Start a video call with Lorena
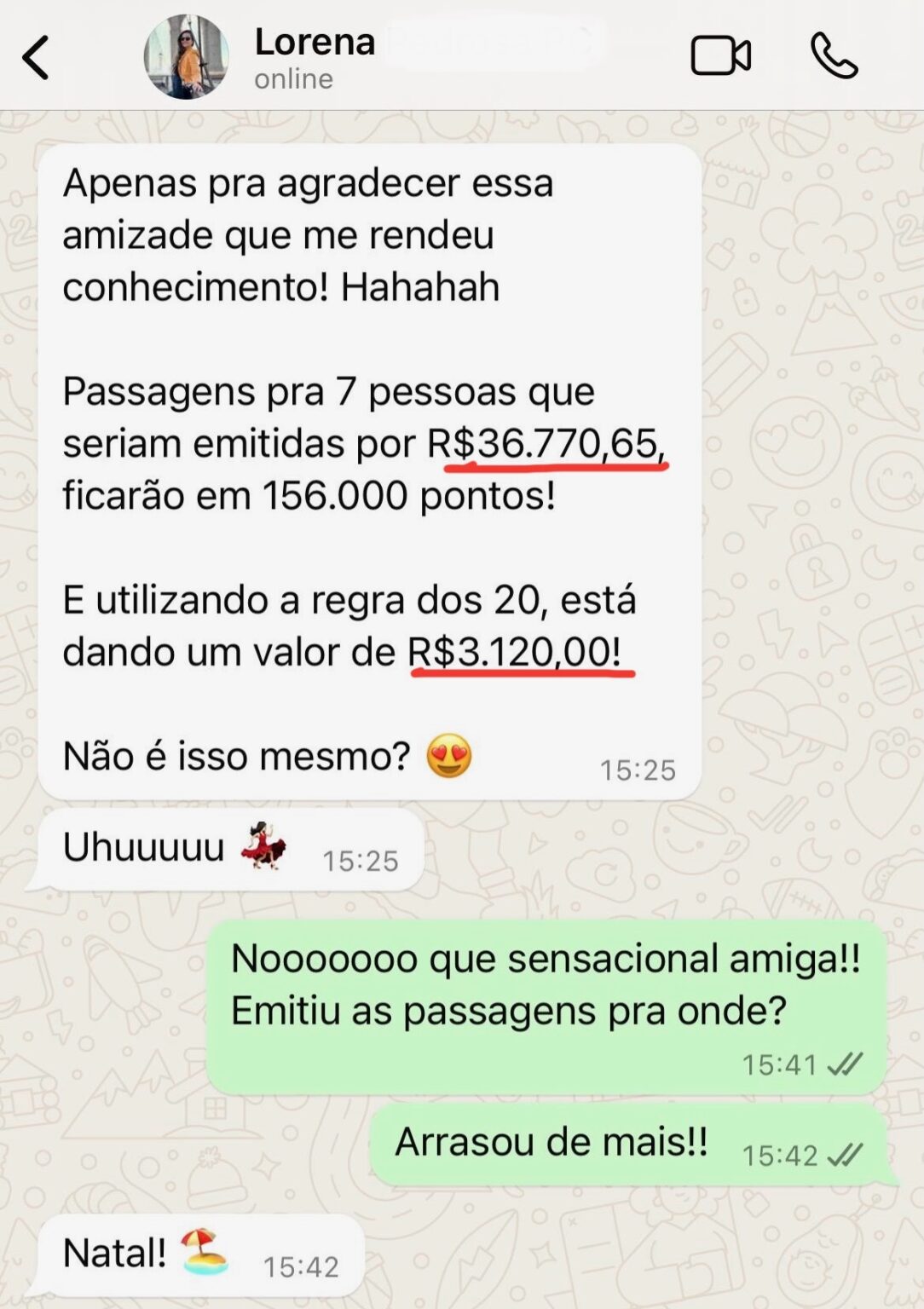 720,56
